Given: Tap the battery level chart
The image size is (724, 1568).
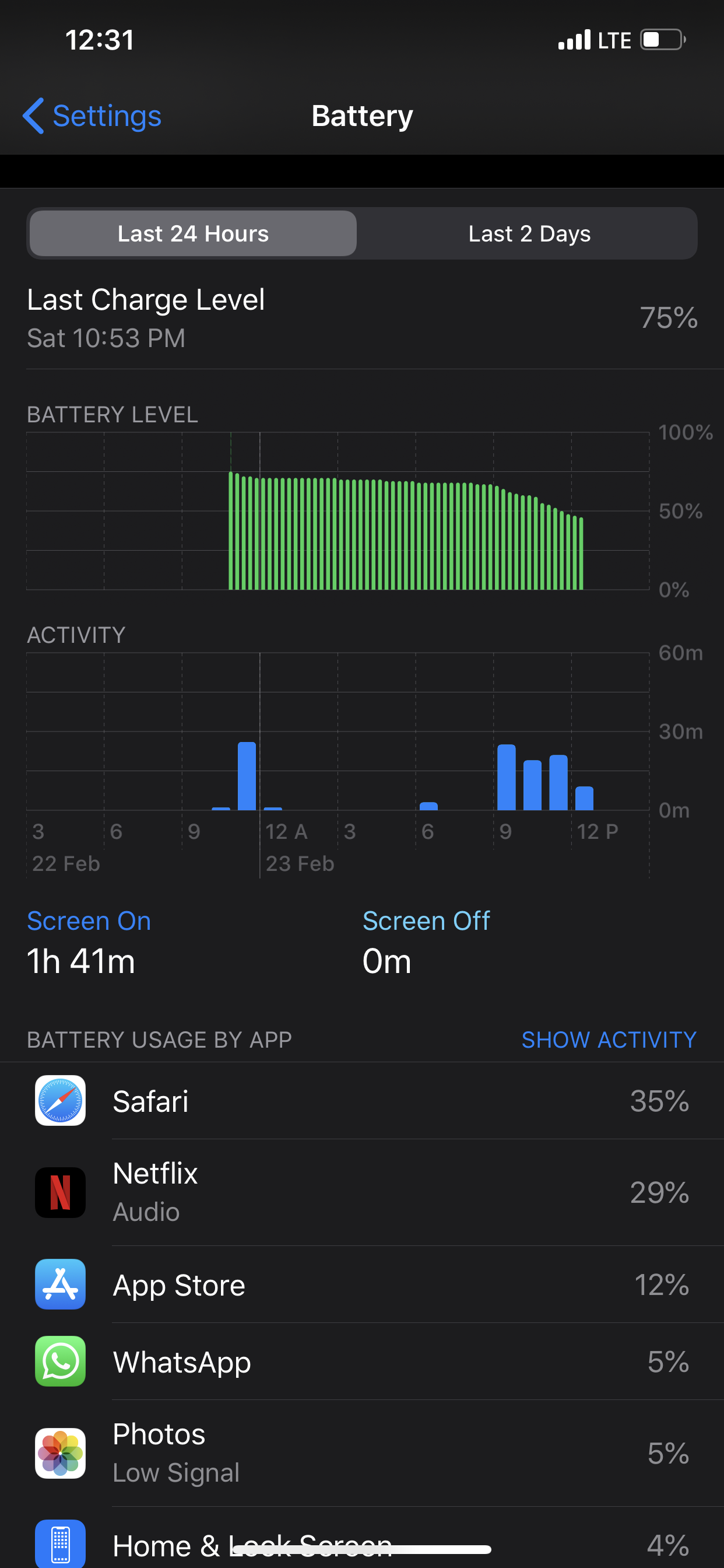Looking at the screenshot, I should point(338,512).
